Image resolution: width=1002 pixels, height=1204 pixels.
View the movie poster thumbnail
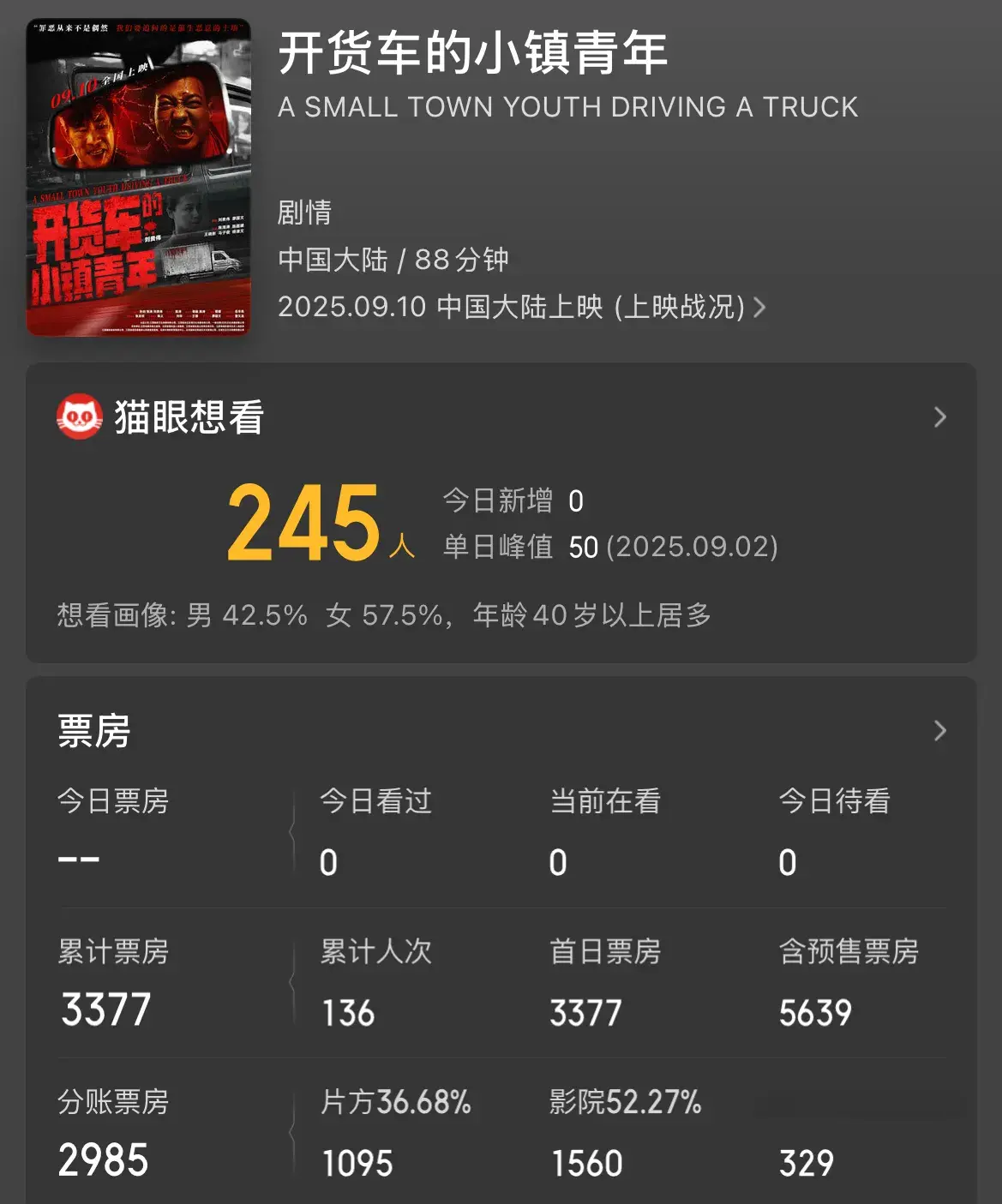[139, 177]
